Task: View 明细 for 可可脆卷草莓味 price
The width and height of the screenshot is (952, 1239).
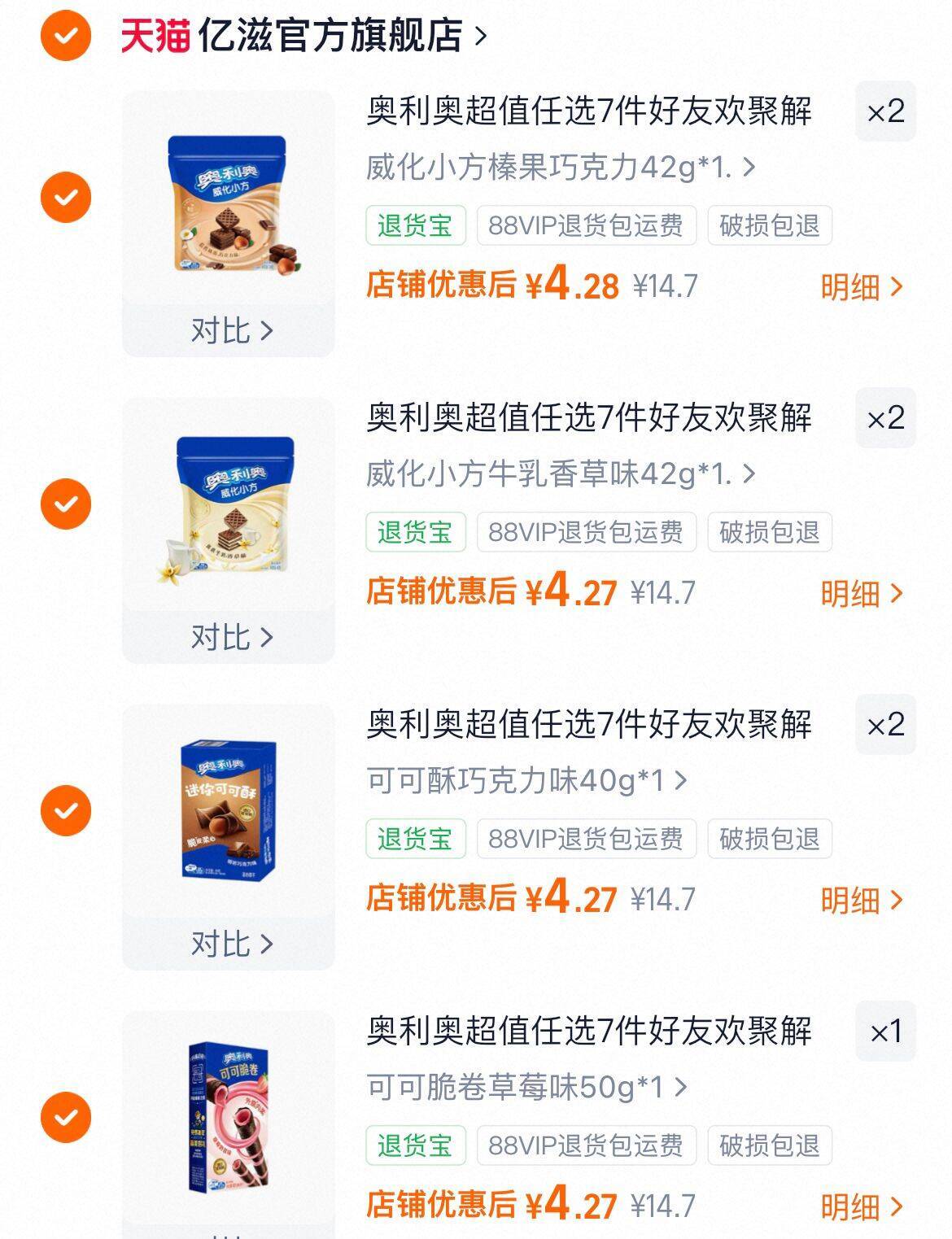Action: 861,1206
